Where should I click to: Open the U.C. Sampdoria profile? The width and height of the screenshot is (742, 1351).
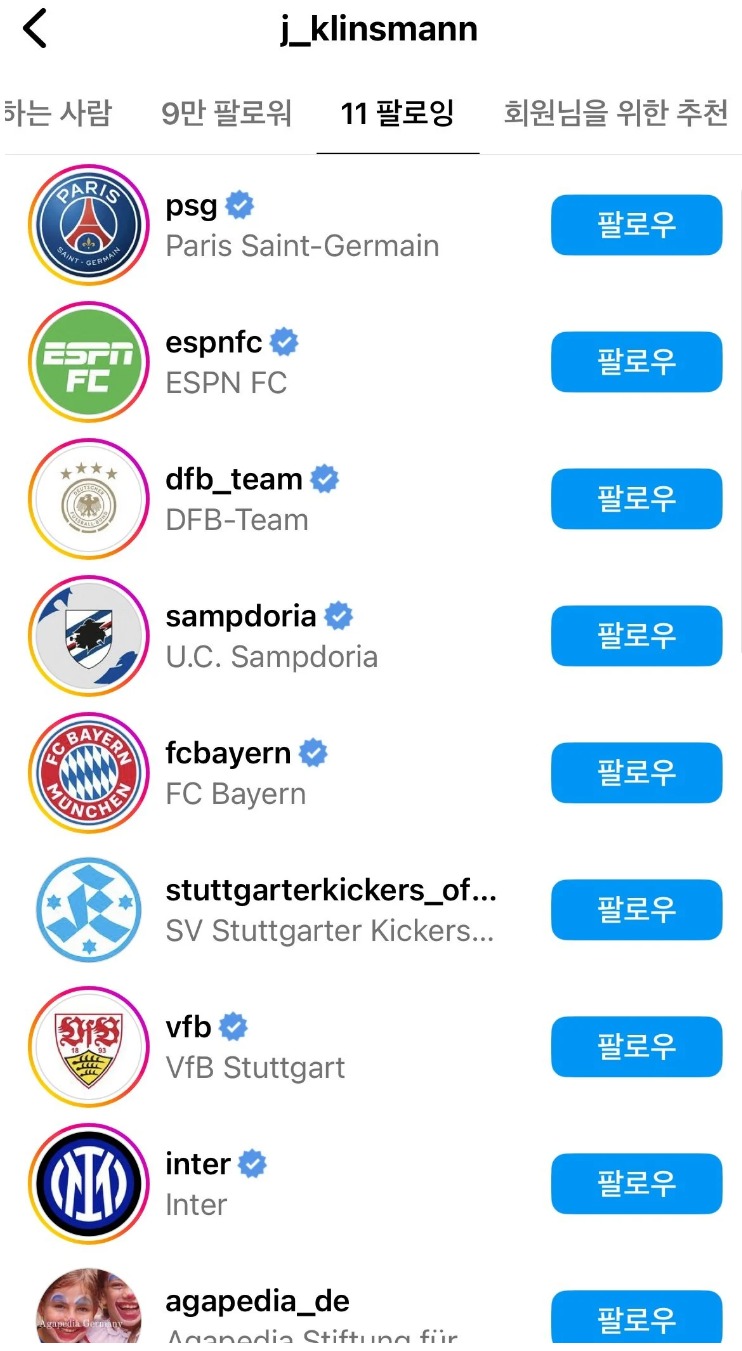[x=270, y=636]
